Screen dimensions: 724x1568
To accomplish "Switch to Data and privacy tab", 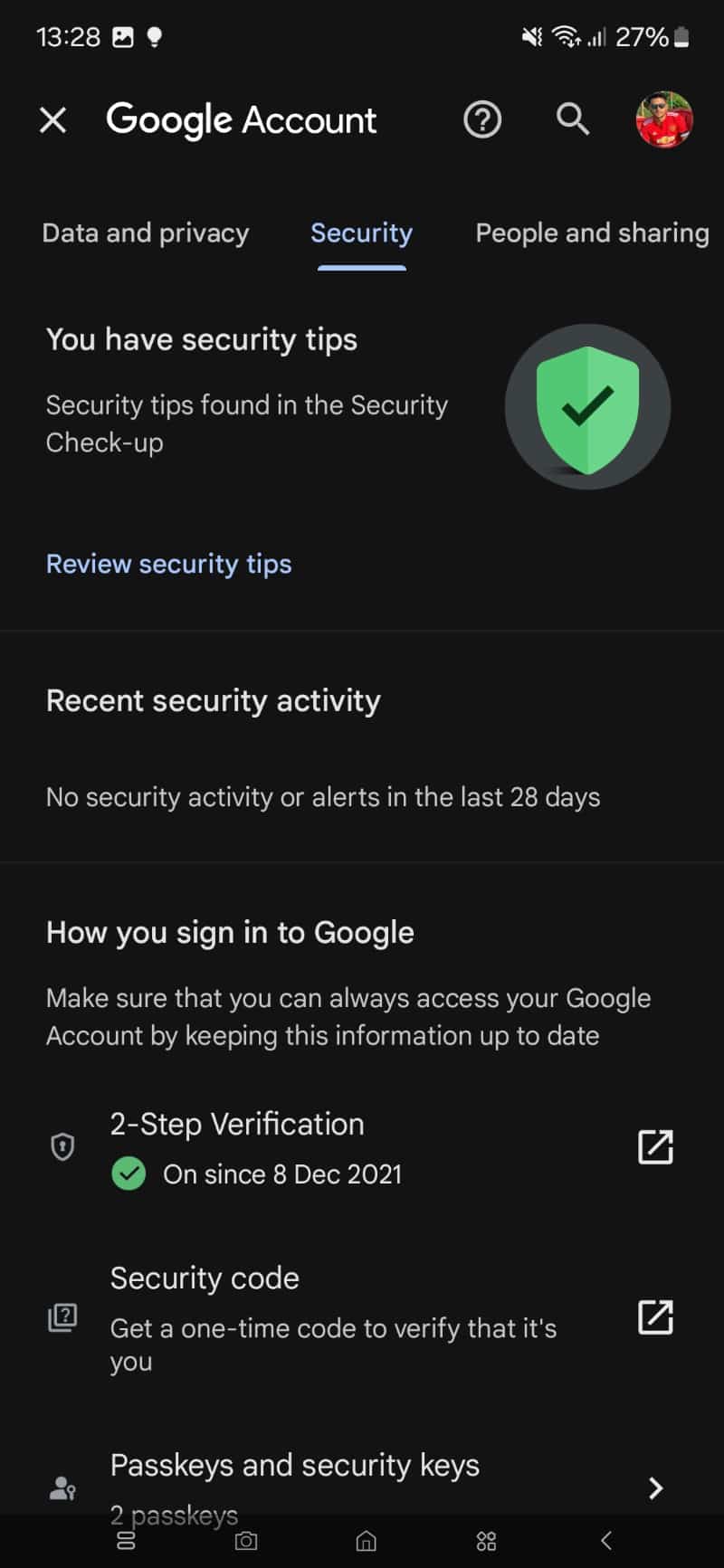I will (146, 233).
